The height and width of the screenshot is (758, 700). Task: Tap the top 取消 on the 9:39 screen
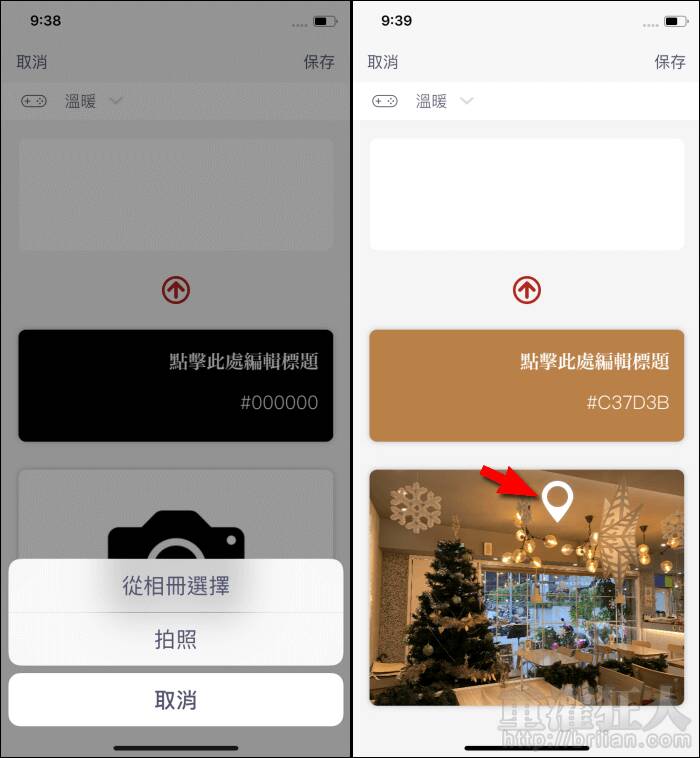pos(383,62)
